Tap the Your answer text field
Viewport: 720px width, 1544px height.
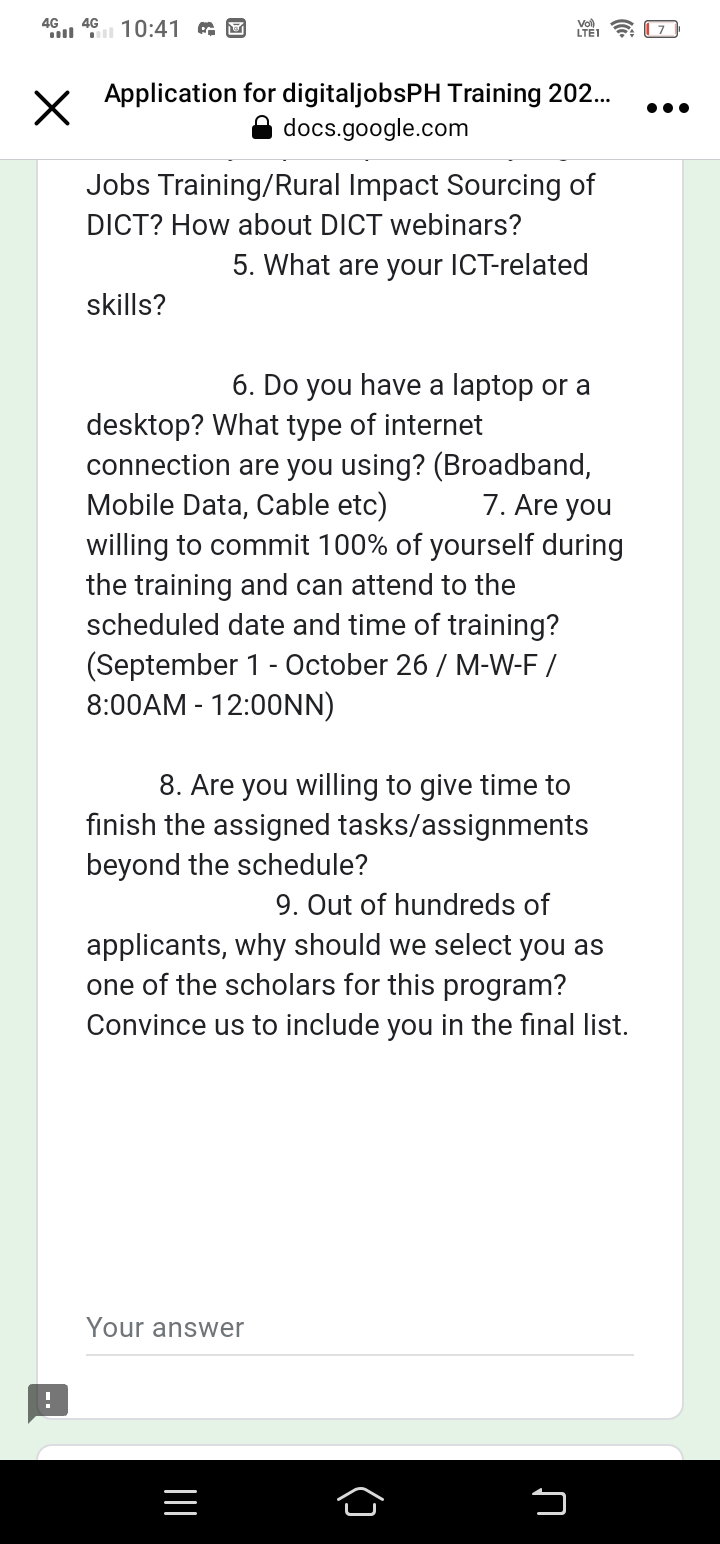coord(359,1329)
